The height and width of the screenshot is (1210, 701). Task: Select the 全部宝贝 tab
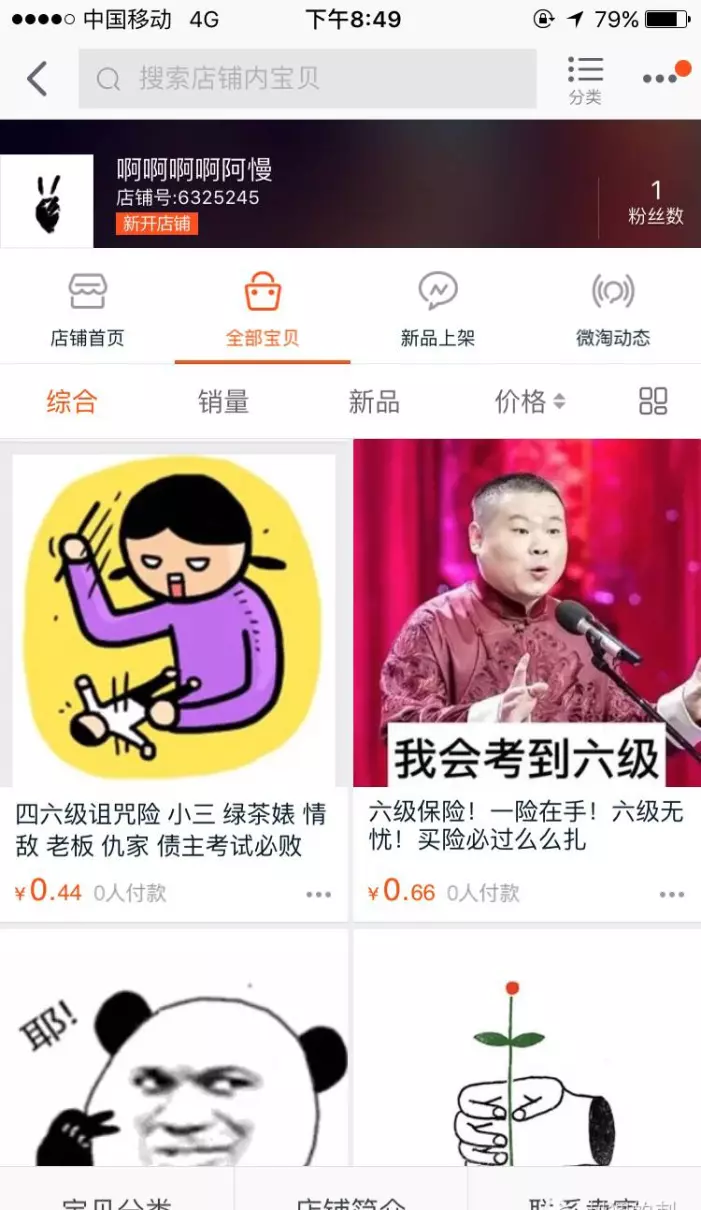point(262,310)
